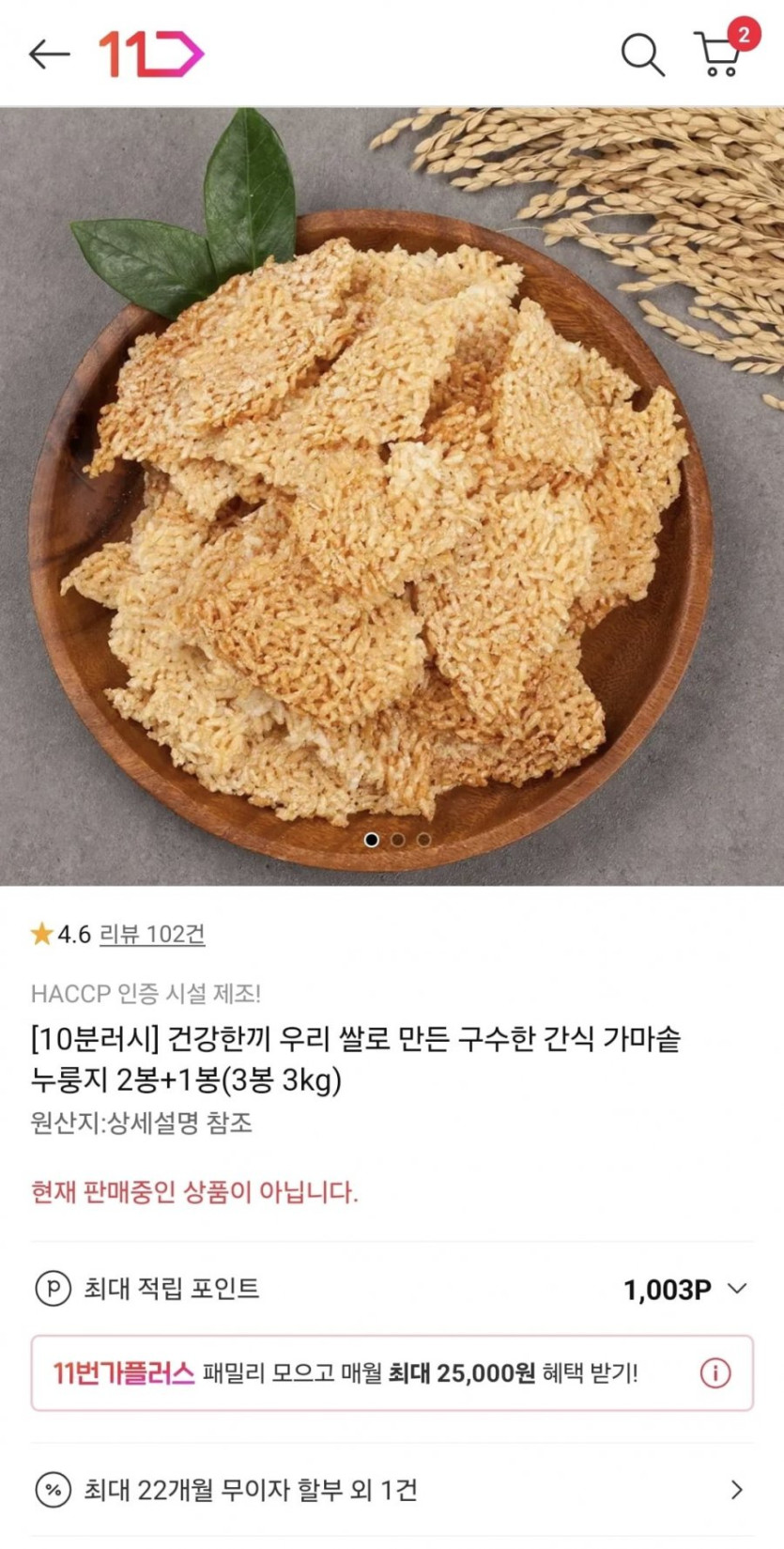784x1549 pixels.
Task: Show info for 11번가플러스 benefit
Action: point(715,1373)
